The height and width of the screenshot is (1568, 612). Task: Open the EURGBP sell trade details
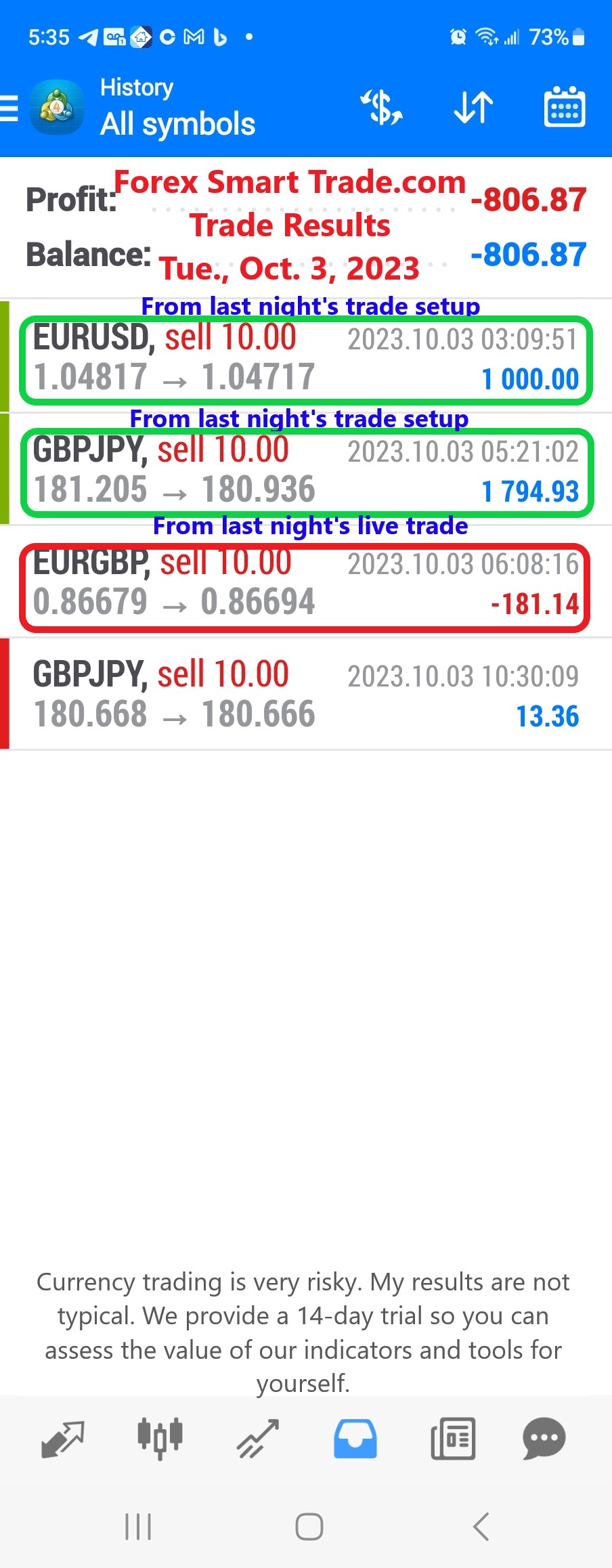coord(306,584)
